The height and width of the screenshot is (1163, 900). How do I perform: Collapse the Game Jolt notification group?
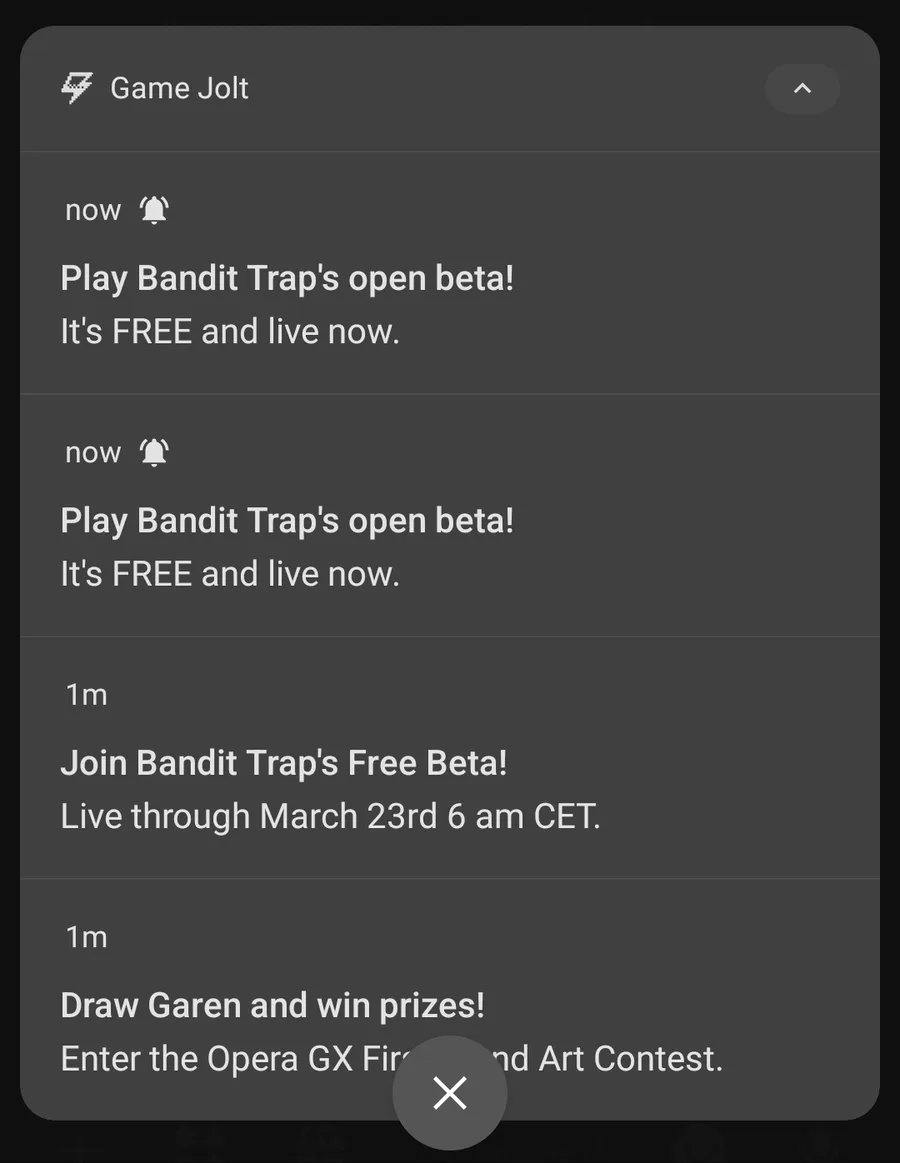coord(802,89)
